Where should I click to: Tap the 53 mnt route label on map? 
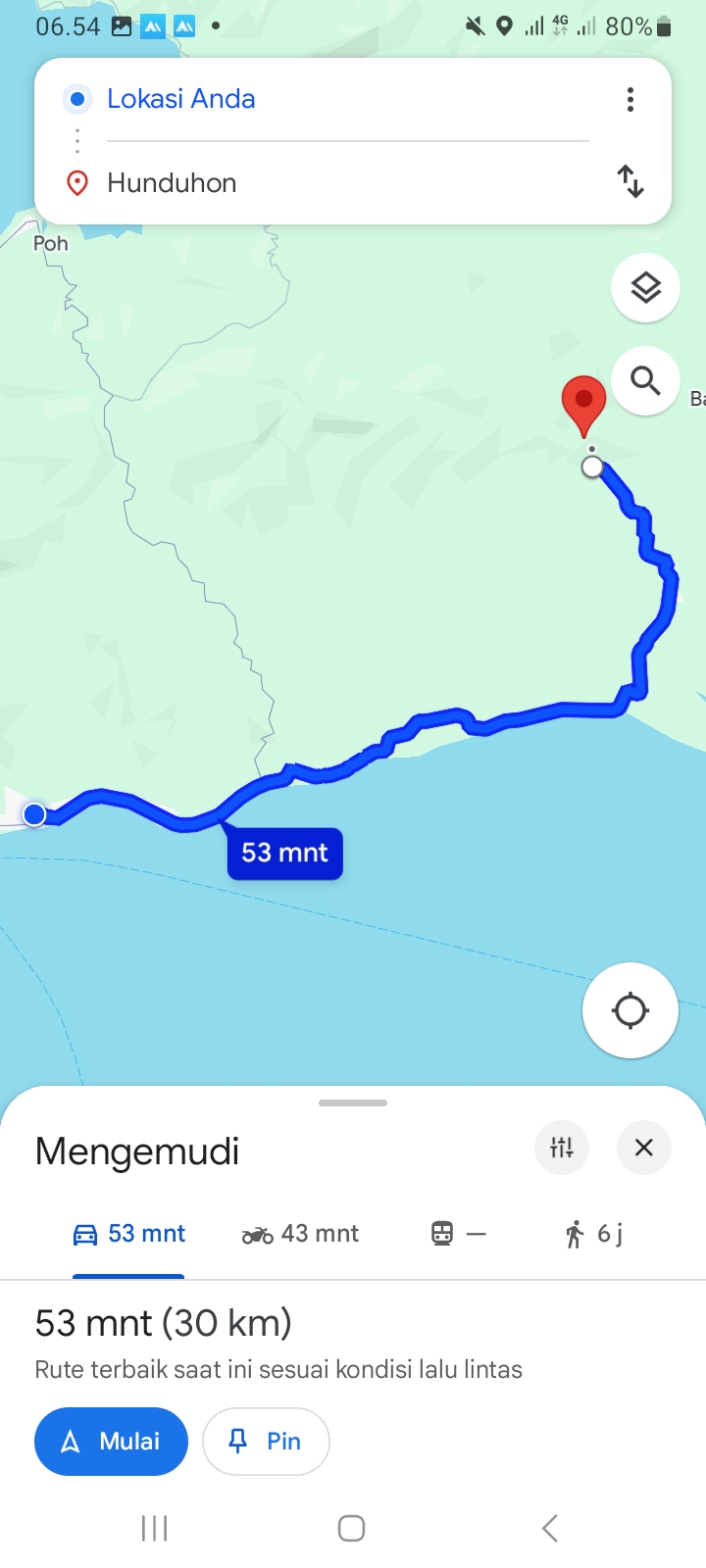[284, 853]
